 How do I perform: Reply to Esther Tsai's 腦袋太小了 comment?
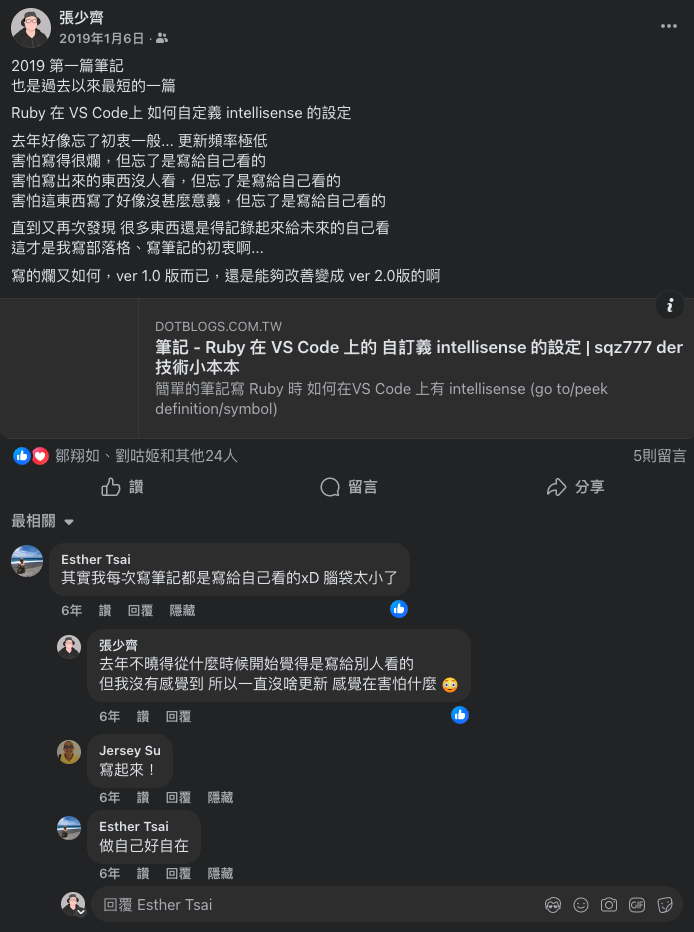tap(140, 610)
